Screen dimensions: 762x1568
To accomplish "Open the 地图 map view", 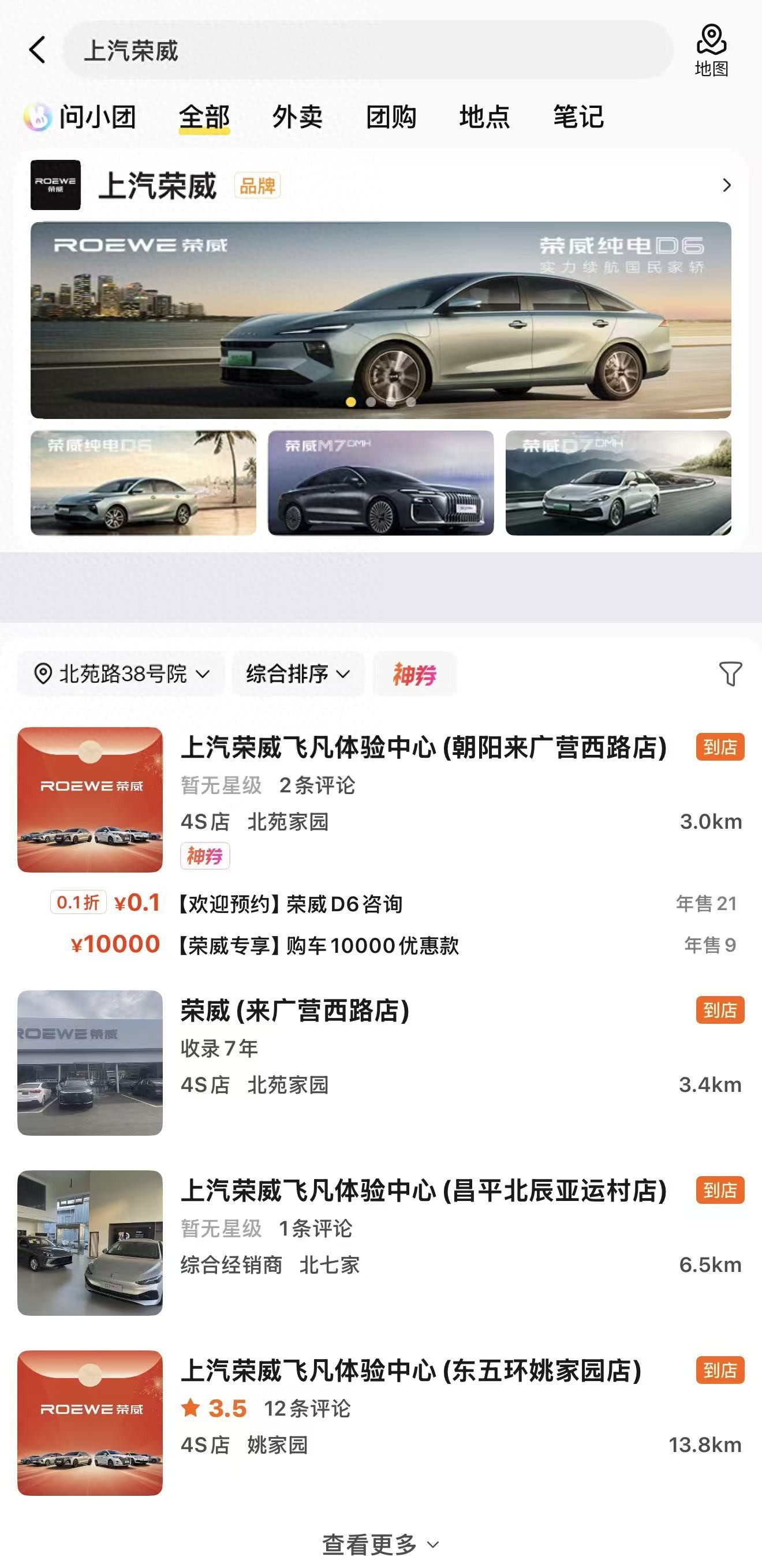I will click(711, 50).
